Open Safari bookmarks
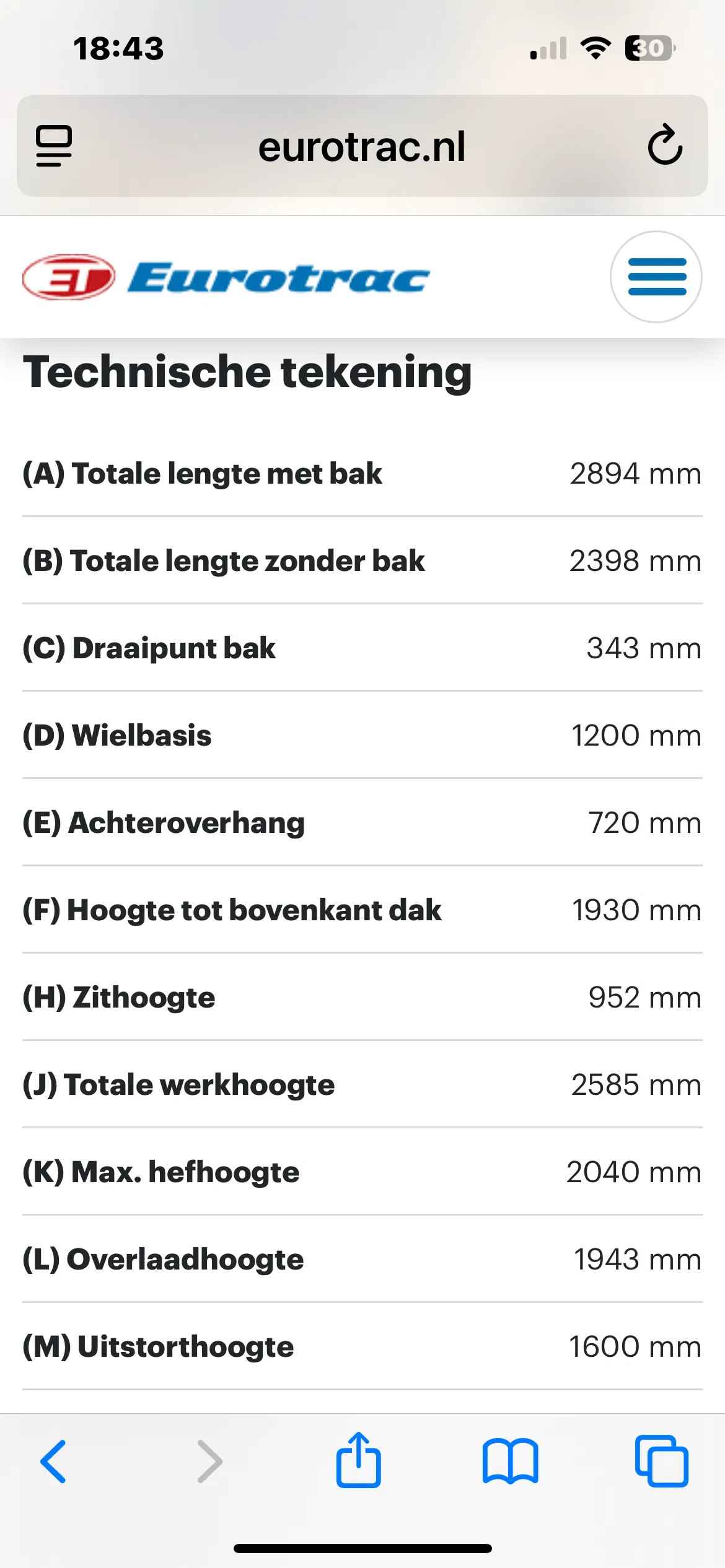 (x=510, y=1461)
